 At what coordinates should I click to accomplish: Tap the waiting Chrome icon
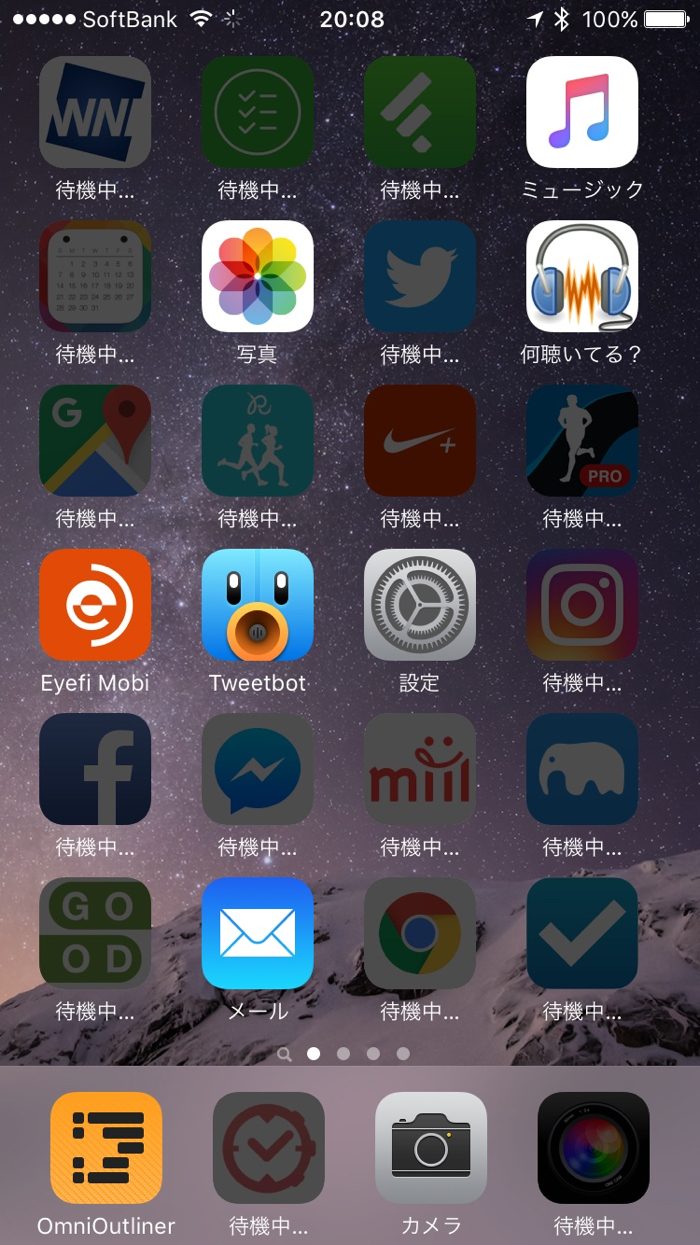419,933
